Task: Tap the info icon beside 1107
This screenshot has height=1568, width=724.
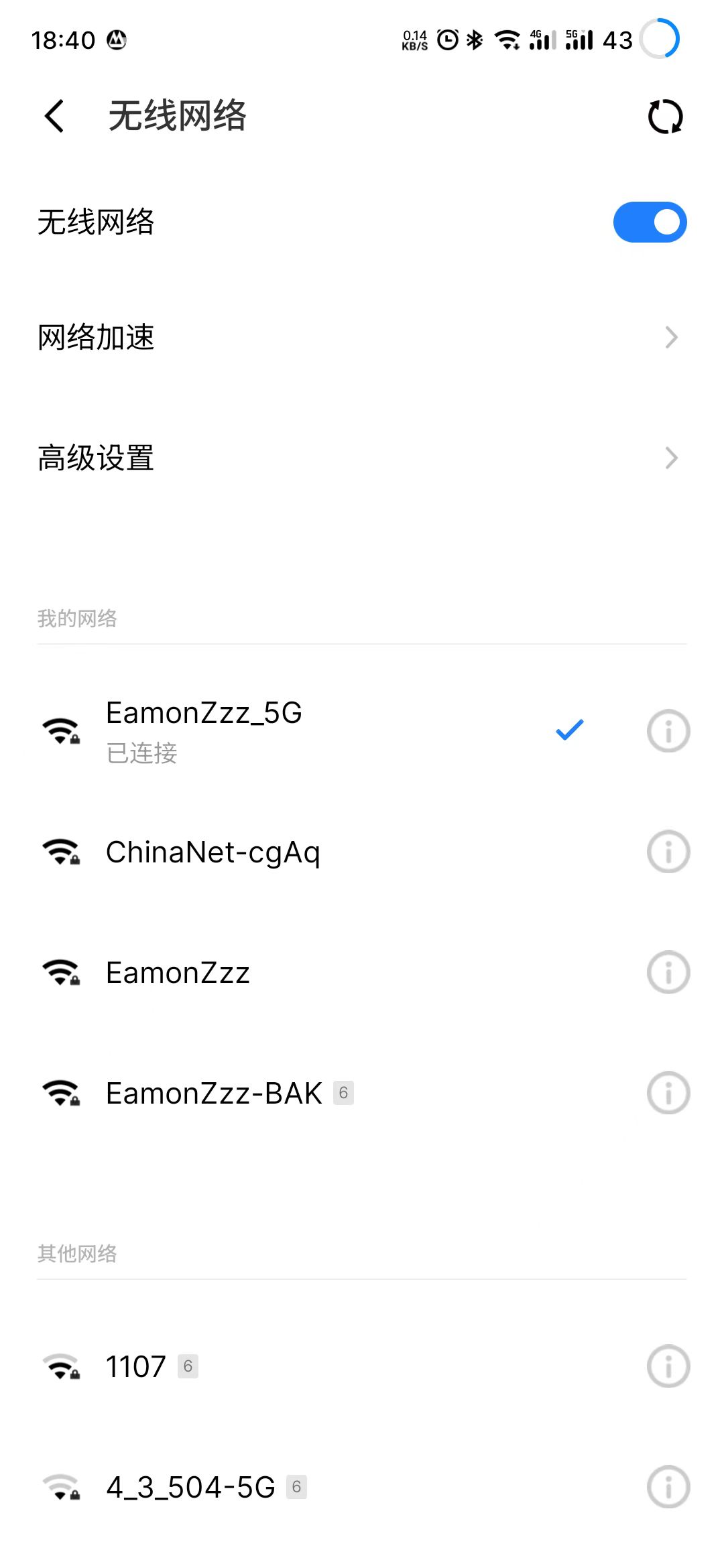Action: (668, 1366)
